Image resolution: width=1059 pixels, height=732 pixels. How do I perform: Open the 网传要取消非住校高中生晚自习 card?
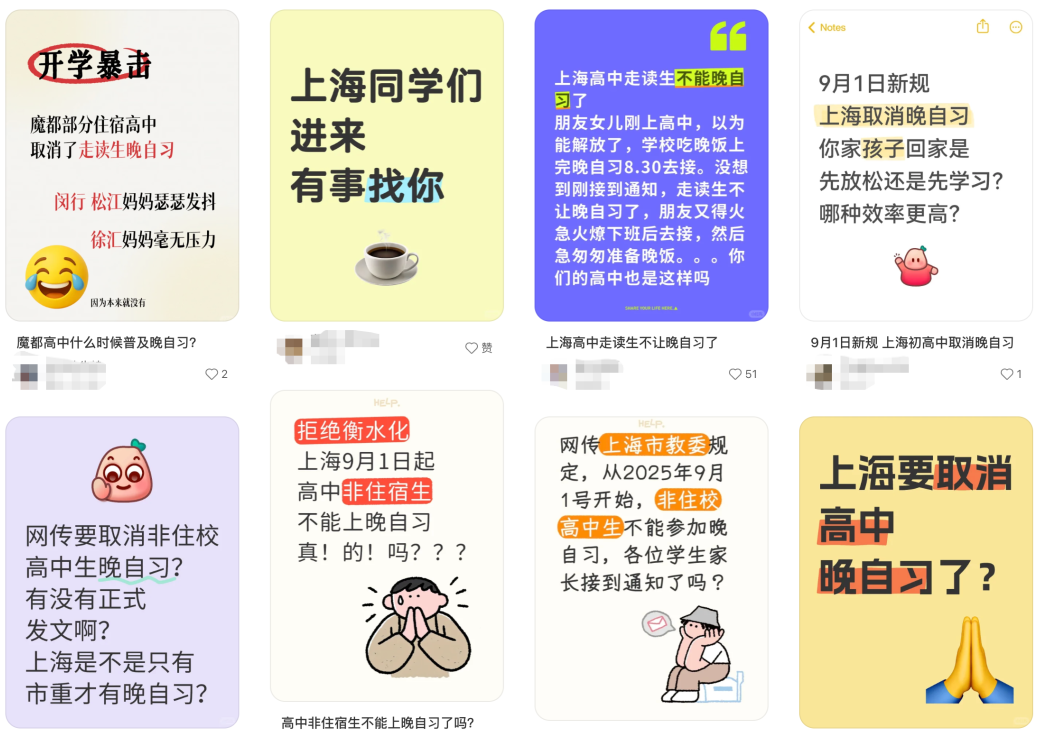(x=122, y=572)
